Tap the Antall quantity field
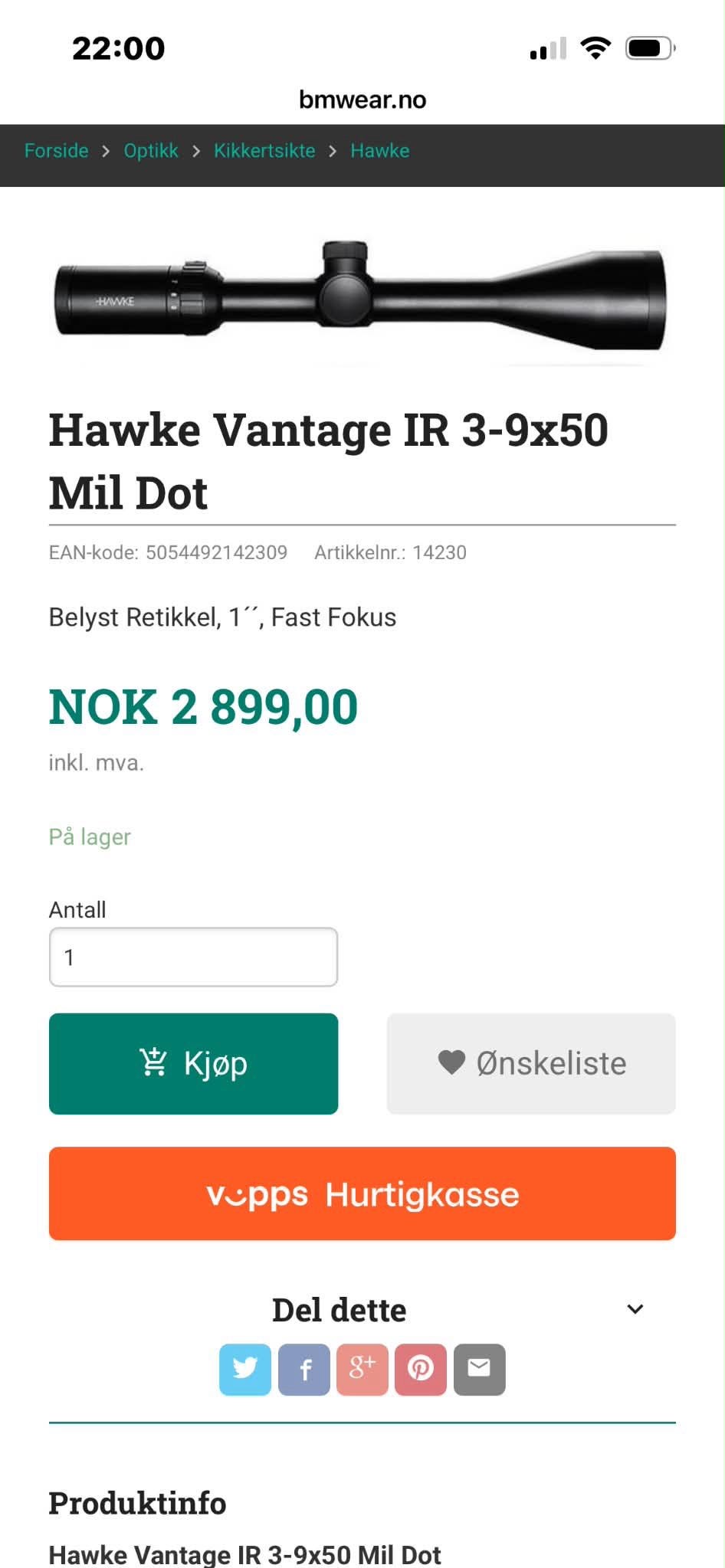The height and width of the screenshot is (1568, 725). click(x=193, y=957)
